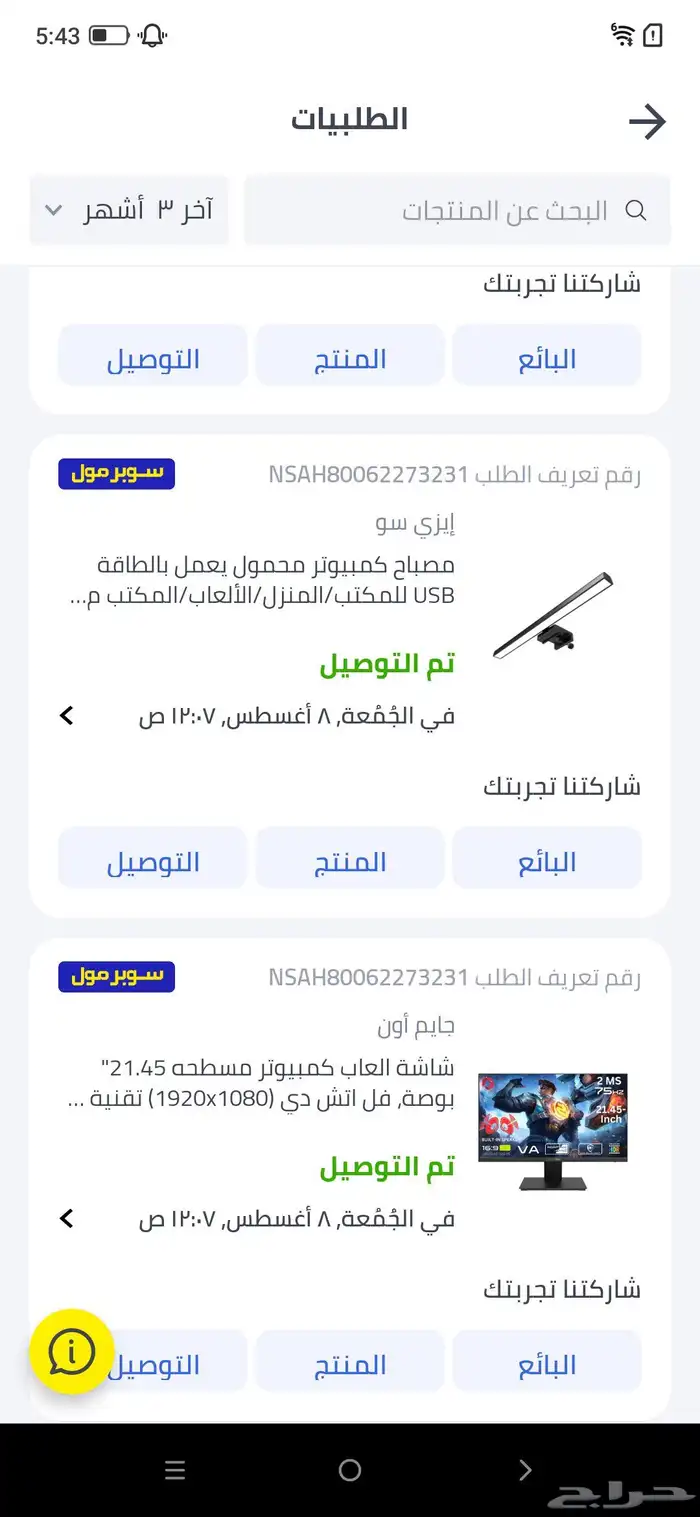This screenshot has width=700, height=1517.
Task: Open the yellow info help button
Action: (x=71, y=1351)
